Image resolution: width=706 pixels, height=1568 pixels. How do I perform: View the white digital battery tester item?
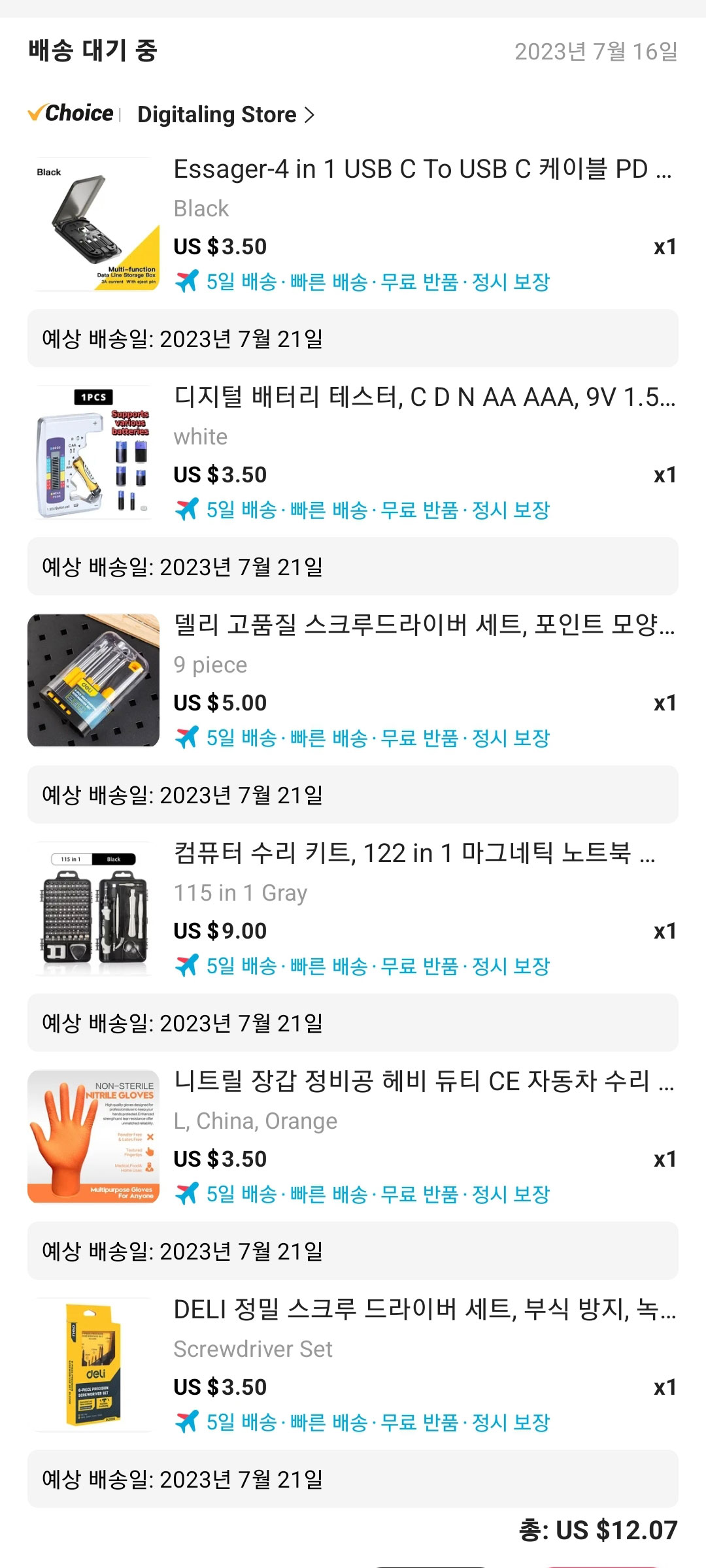click(424, 398)
